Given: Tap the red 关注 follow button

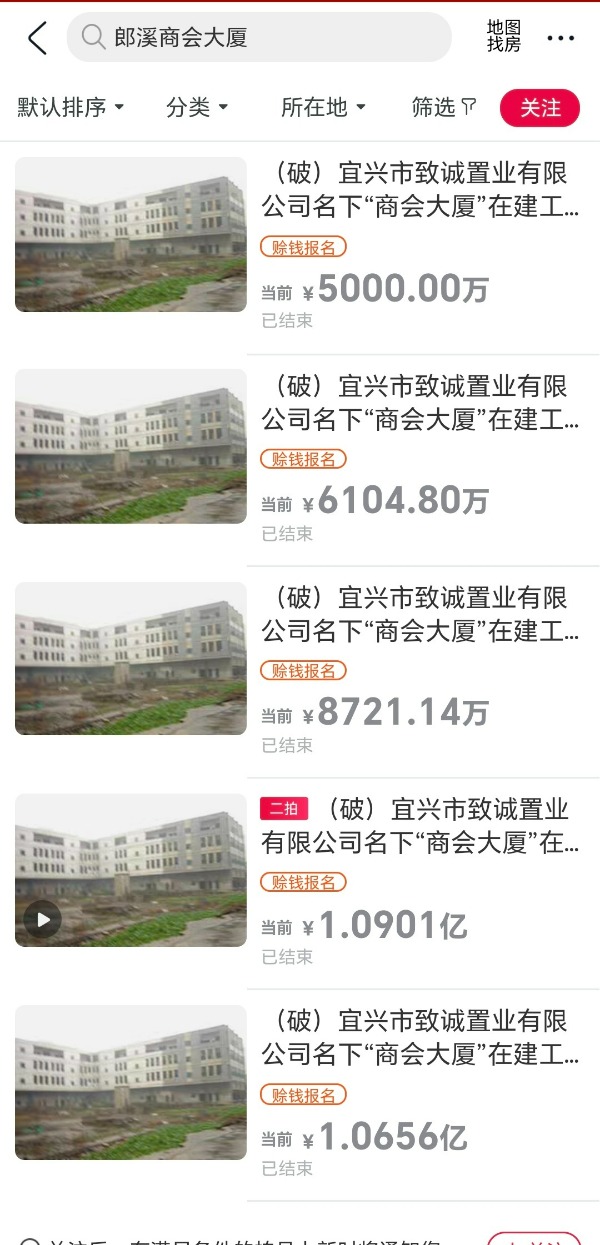Looking at the screenshot, I should (x=540, y=107).
